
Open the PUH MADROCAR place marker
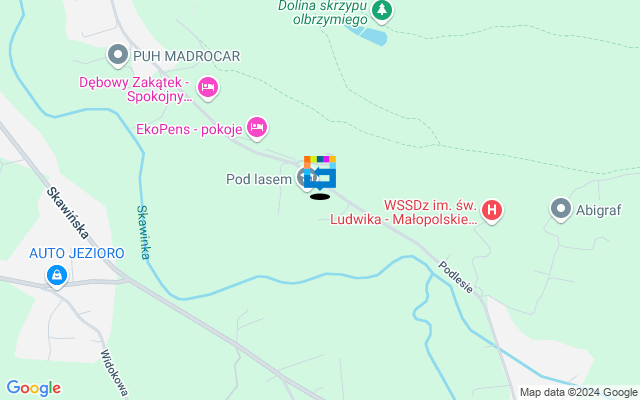click(x=119, y=55)
